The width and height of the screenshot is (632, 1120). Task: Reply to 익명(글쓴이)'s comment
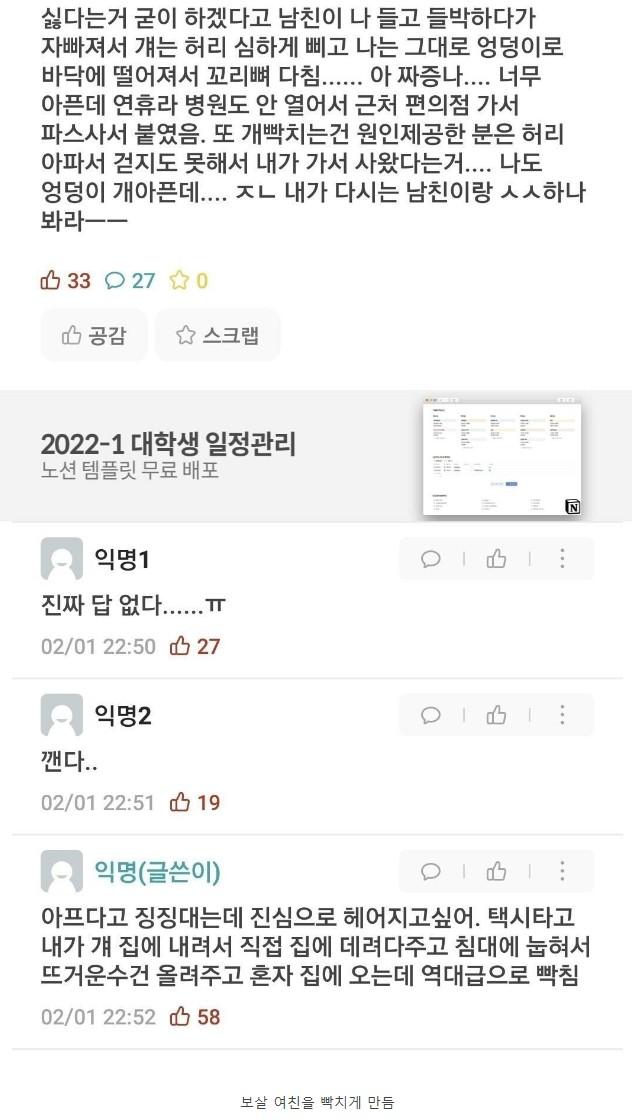coord(431,872)
